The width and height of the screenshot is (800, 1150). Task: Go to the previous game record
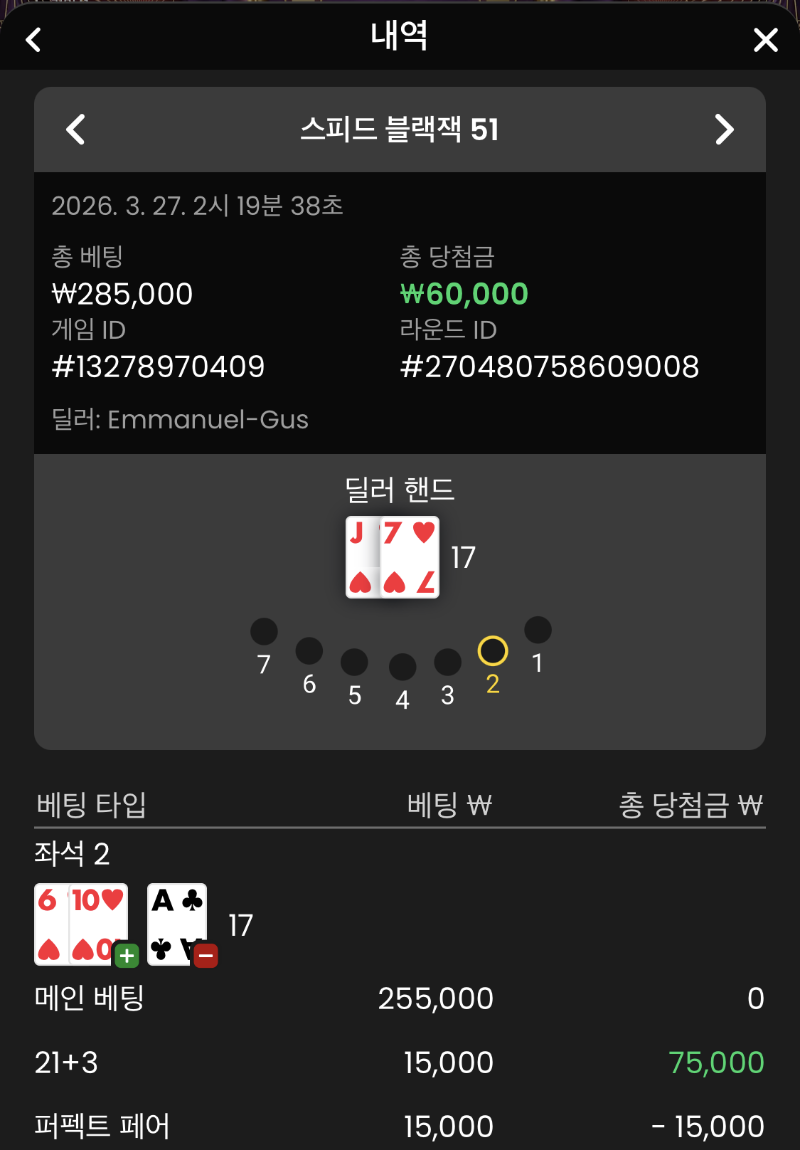coord(75,130)
